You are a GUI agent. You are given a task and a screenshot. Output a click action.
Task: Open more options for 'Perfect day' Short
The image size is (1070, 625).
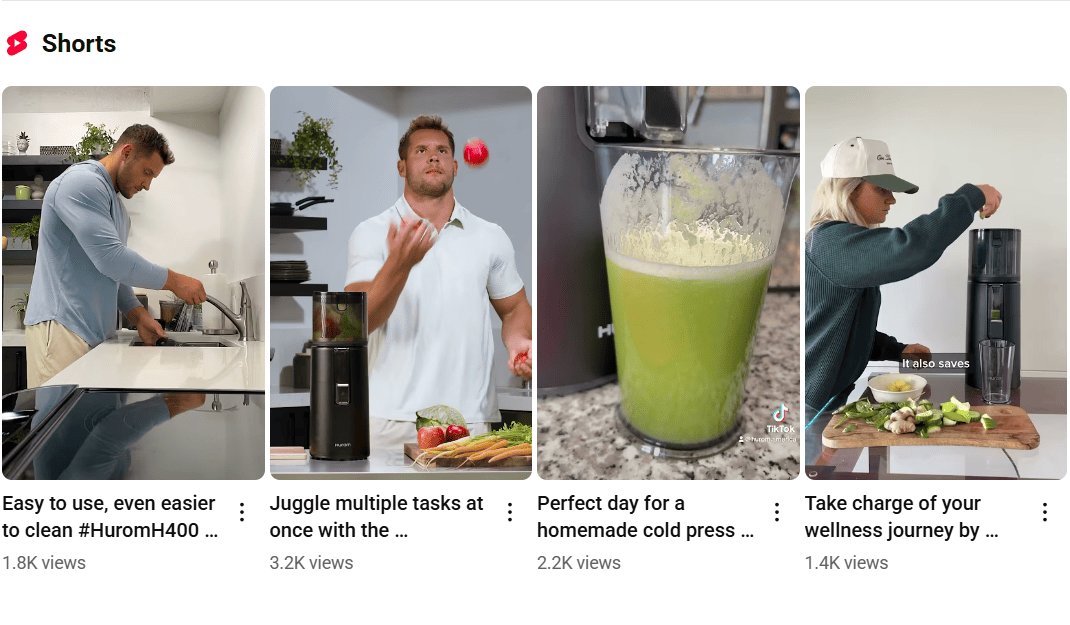coord(777,512)
